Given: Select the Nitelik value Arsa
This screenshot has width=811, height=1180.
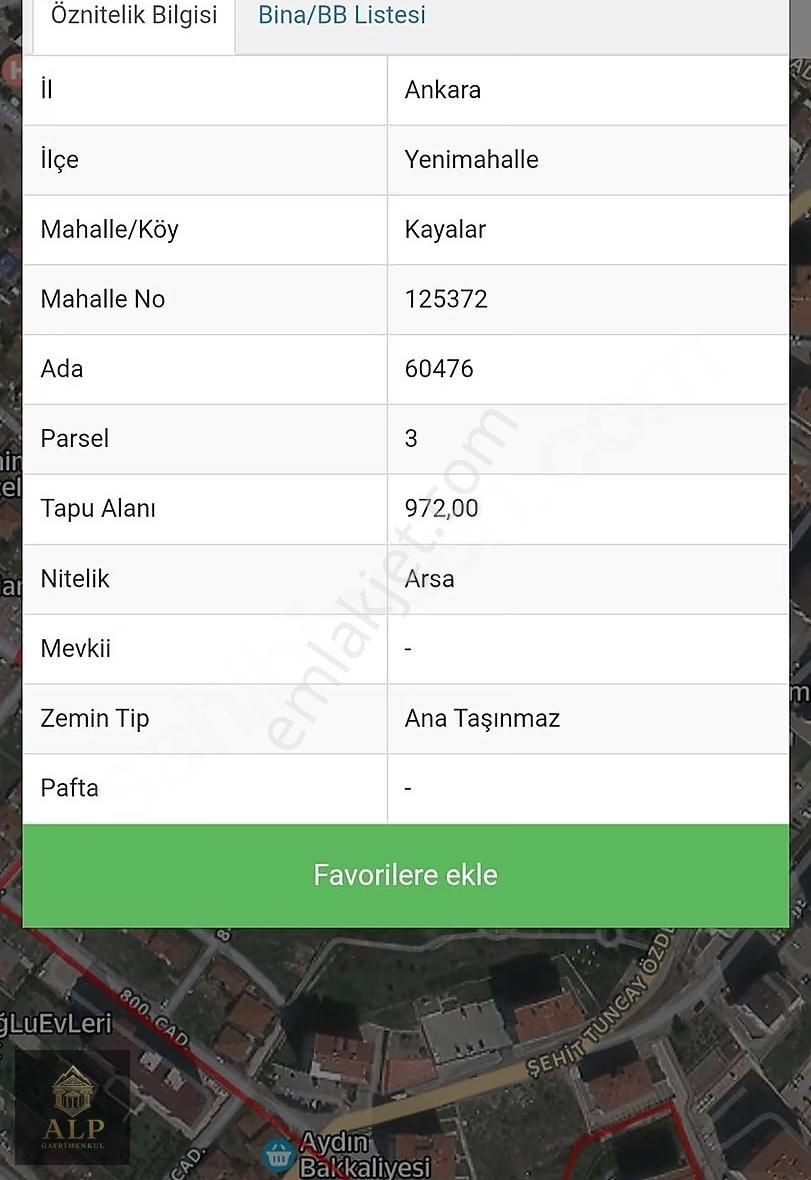Looking at the screenshot, I should [x=429, y=578].
